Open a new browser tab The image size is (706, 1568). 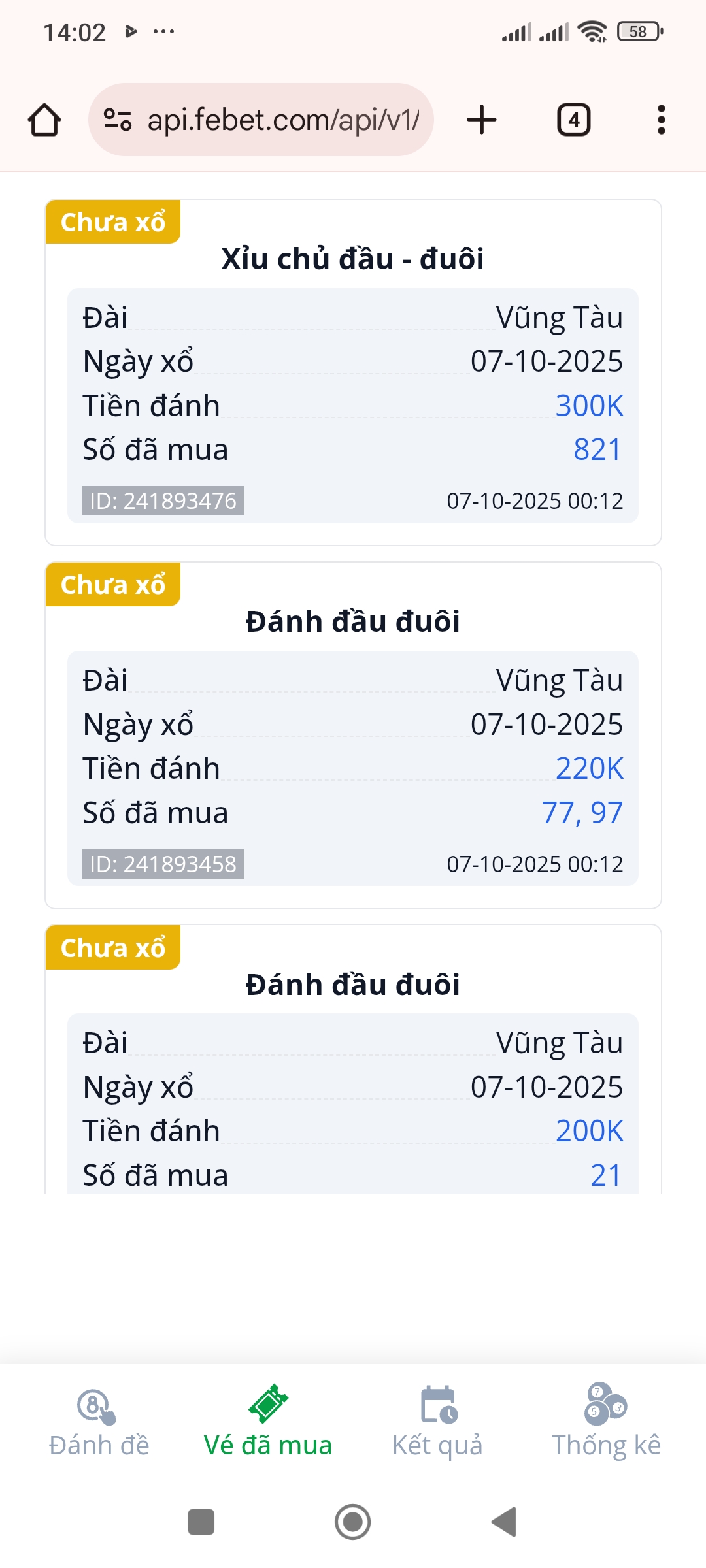[x=482, y=120]
